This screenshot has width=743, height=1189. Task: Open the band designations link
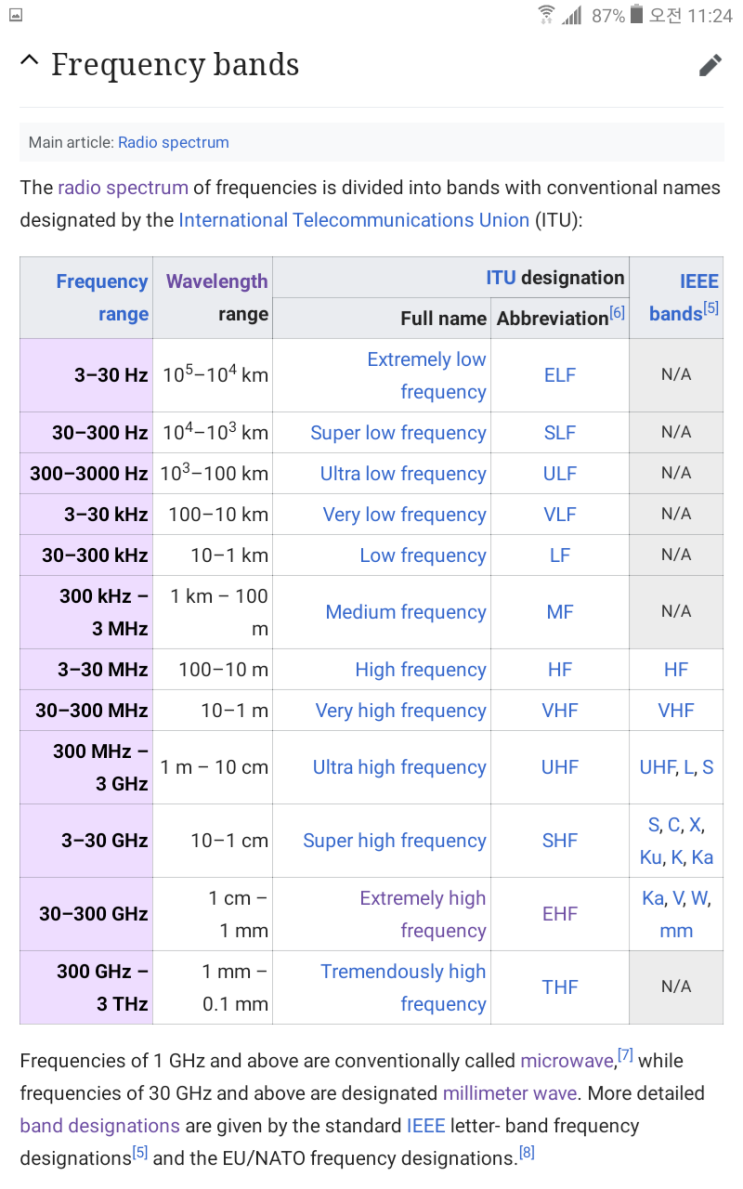pos(100,1125)
